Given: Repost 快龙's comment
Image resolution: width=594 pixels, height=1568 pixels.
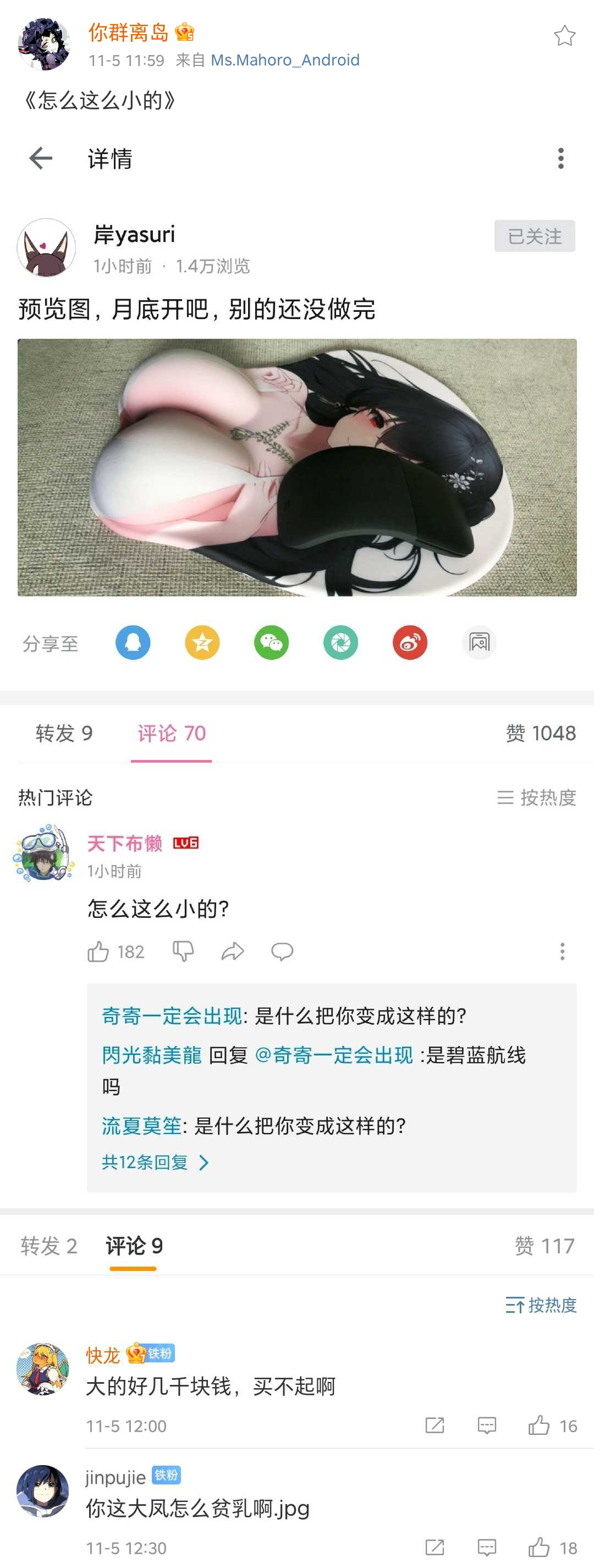Looking at the screenshot, I should pyautogui.click(x=435, y=1425).
